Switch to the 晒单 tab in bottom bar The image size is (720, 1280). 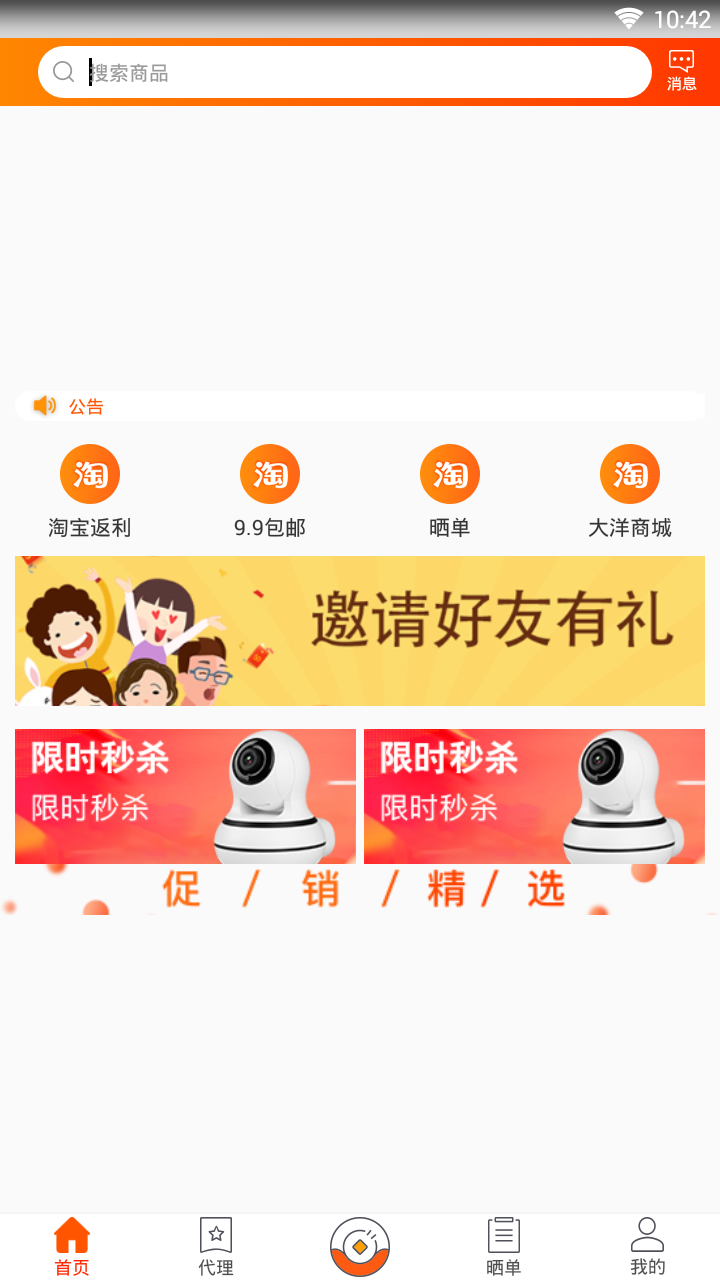503,1243
